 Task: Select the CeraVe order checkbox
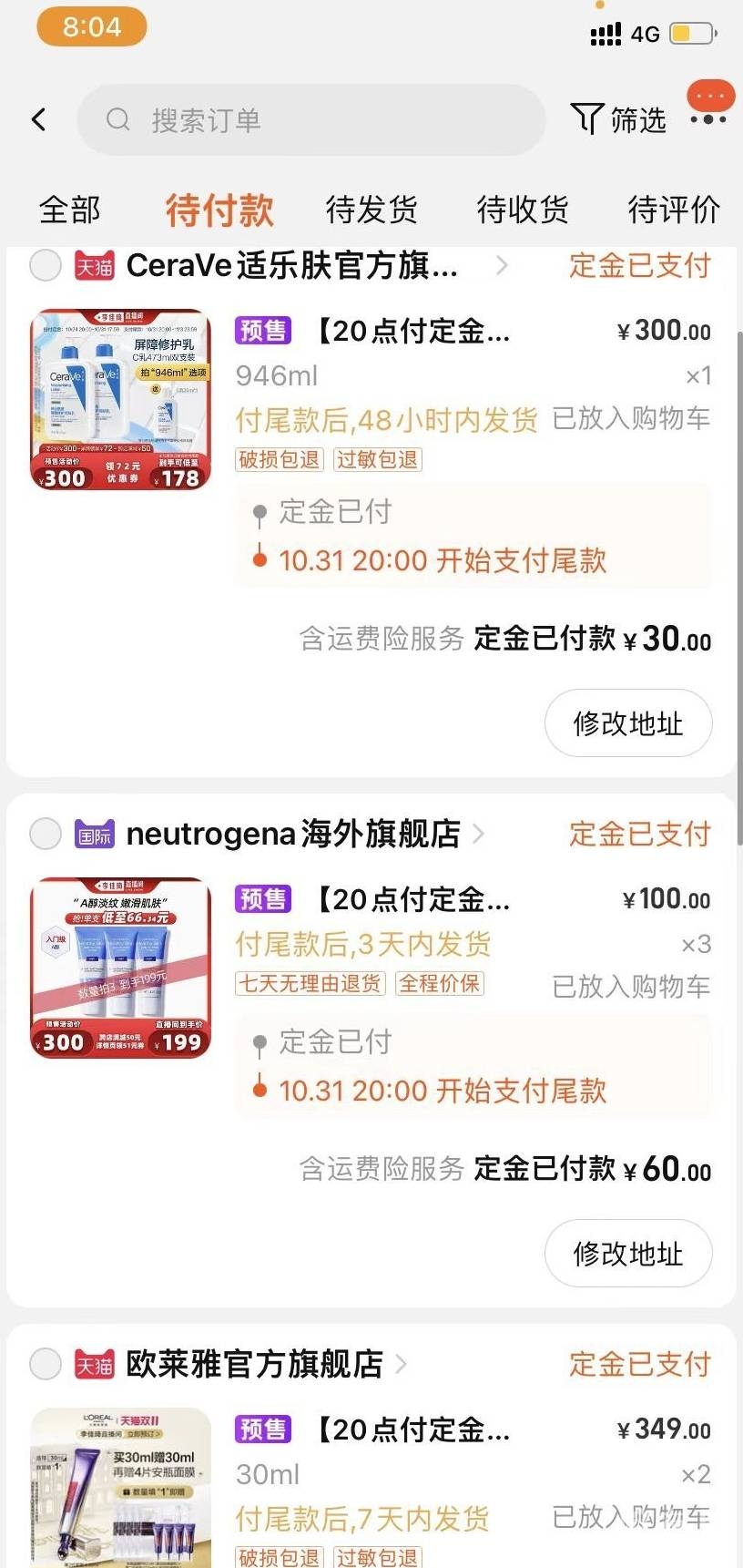pyautogui.click(x=46, y=266)
